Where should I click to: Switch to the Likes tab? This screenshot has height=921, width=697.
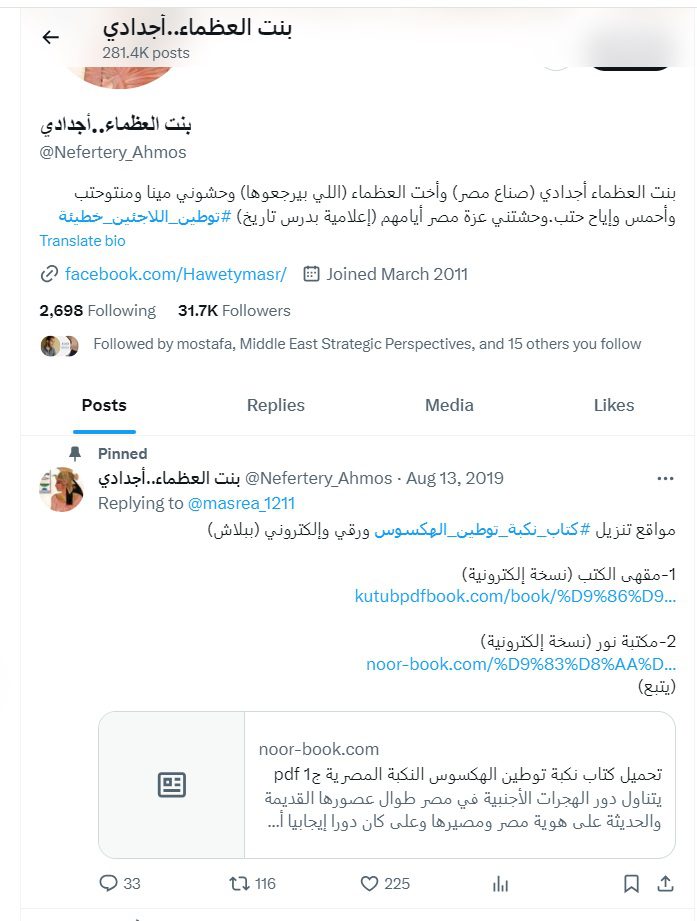click(613, 405)
